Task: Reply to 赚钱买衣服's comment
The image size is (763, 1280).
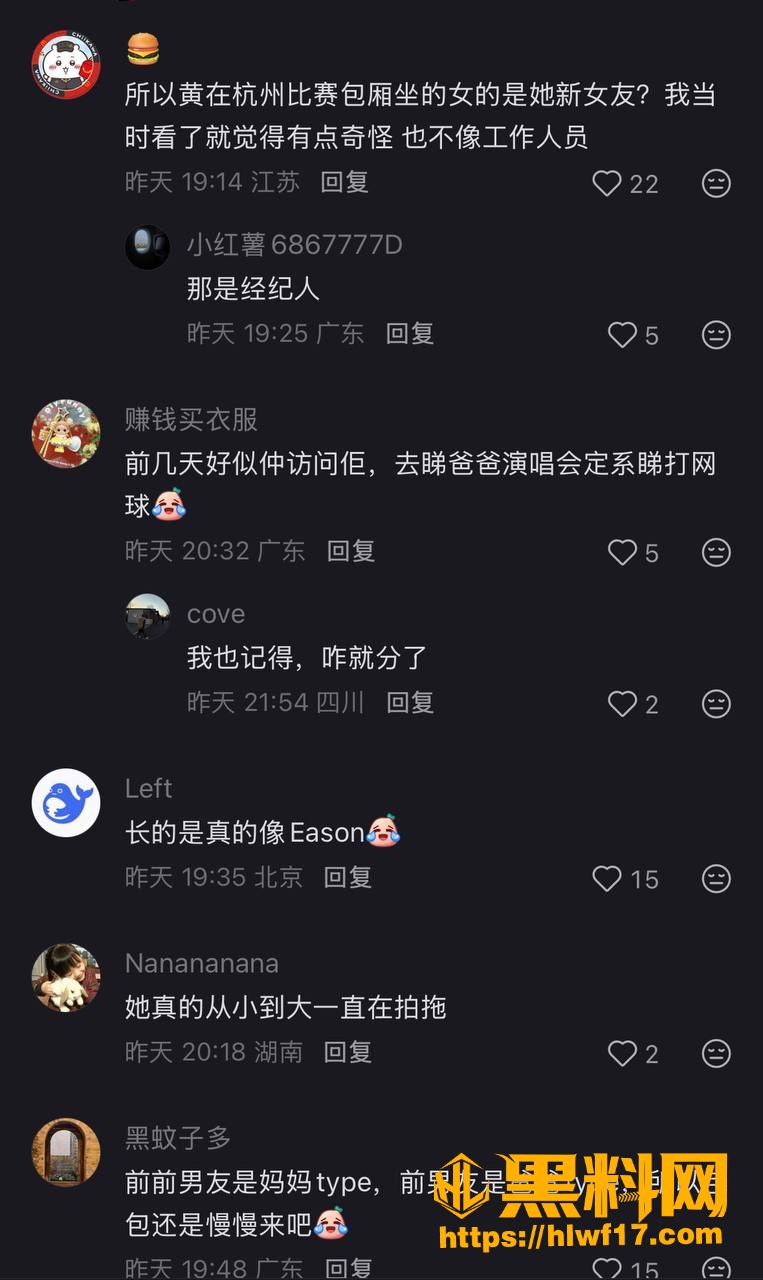Action: pos(351,551)
